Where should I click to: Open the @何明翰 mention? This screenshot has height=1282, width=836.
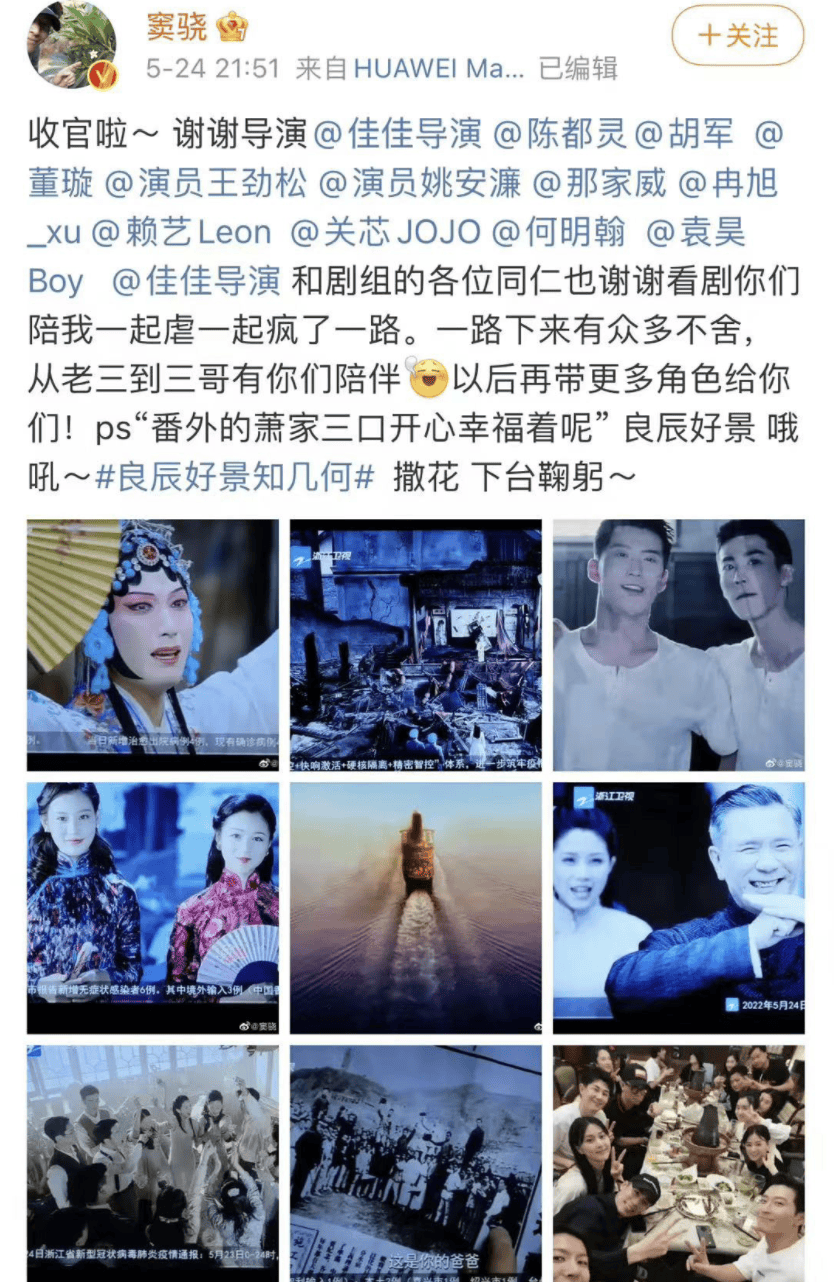pos(561,232)
